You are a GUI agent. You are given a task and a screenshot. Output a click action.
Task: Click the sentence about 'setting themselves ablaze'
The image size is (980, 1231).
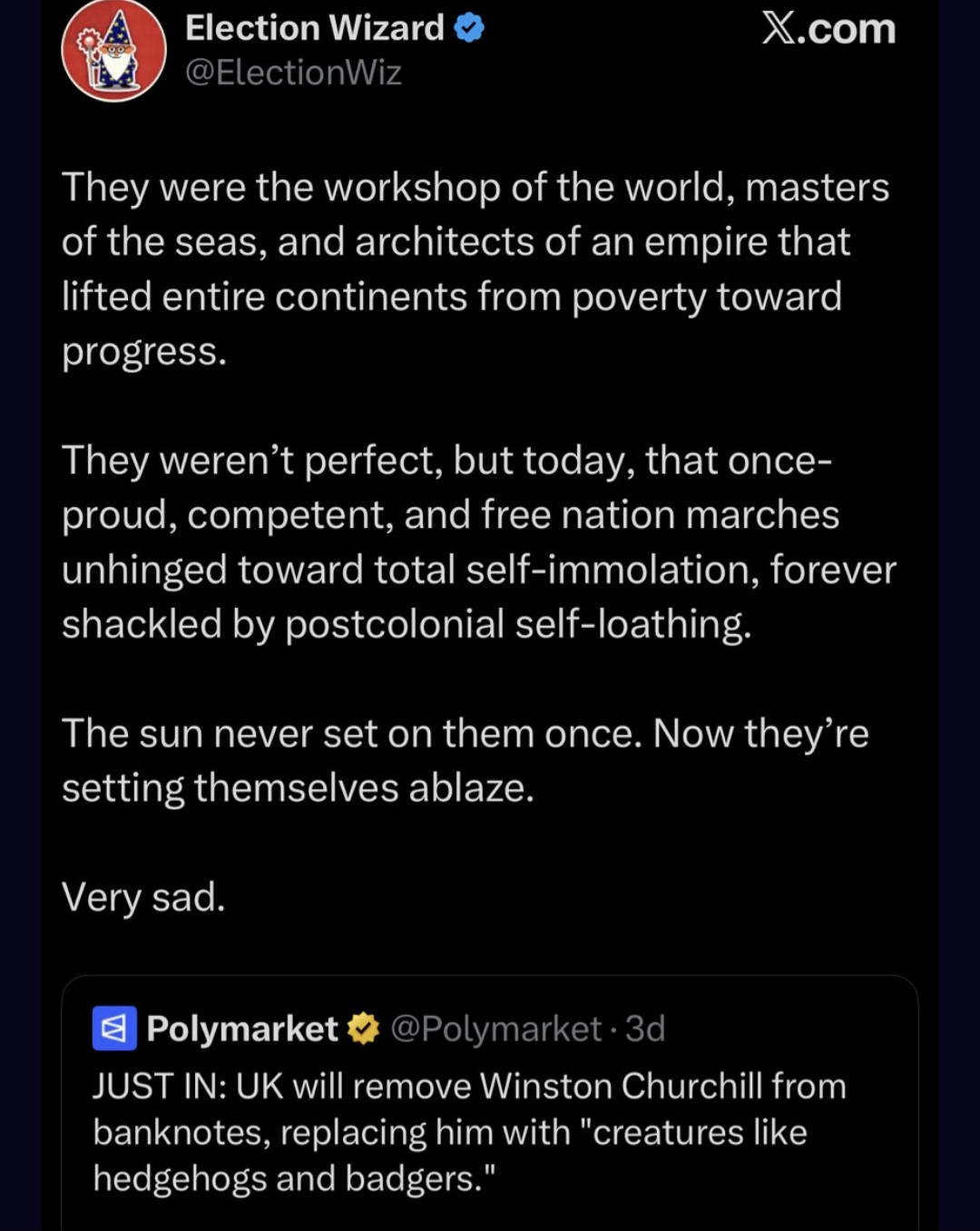pyautogui.click(x=465, y=760)
